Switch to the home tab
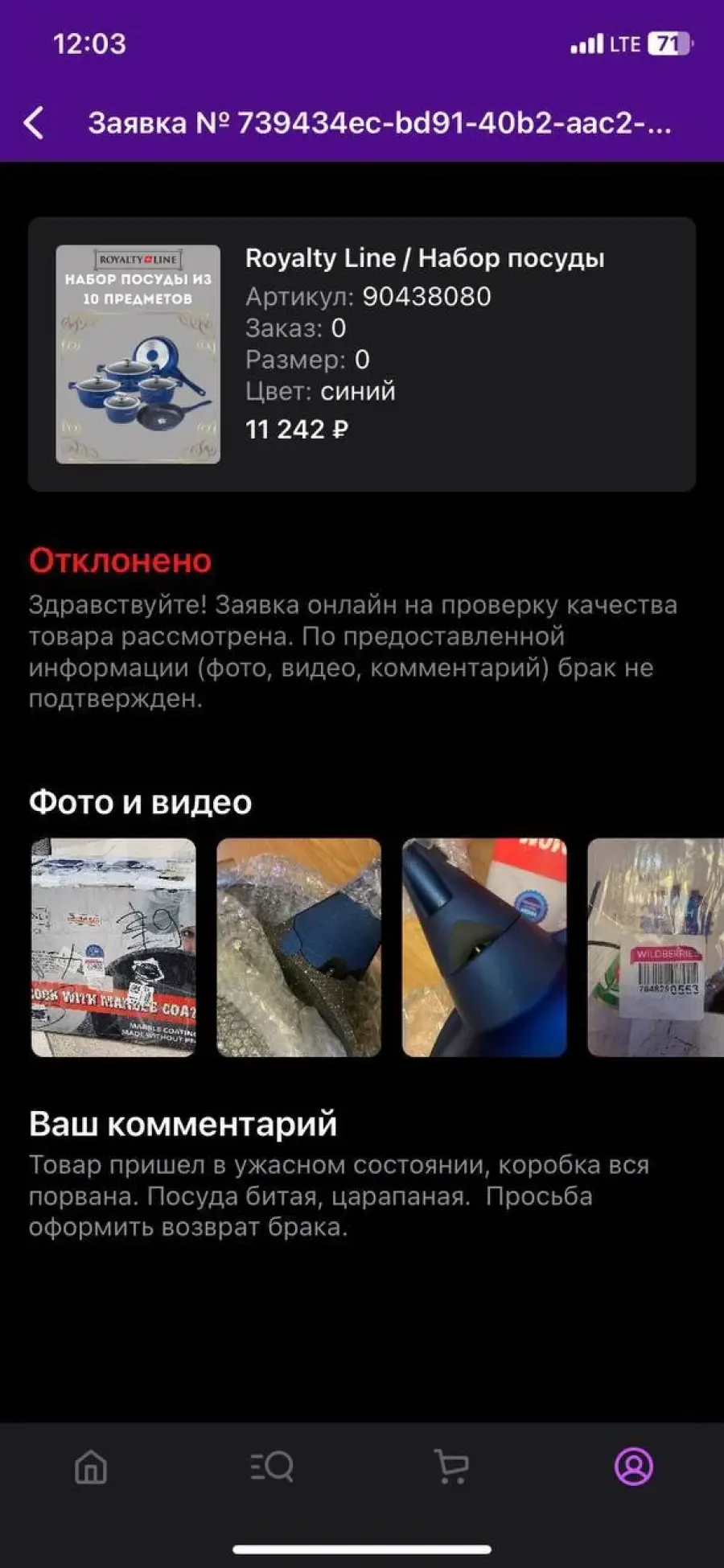 coord(91,1467)
